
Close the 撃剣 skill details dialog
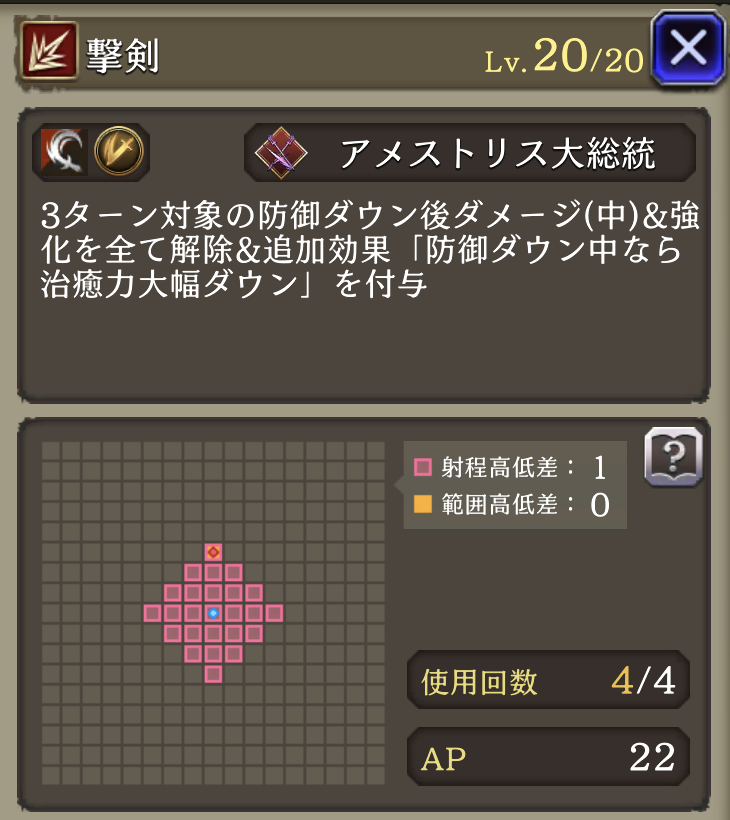point(688,48)
